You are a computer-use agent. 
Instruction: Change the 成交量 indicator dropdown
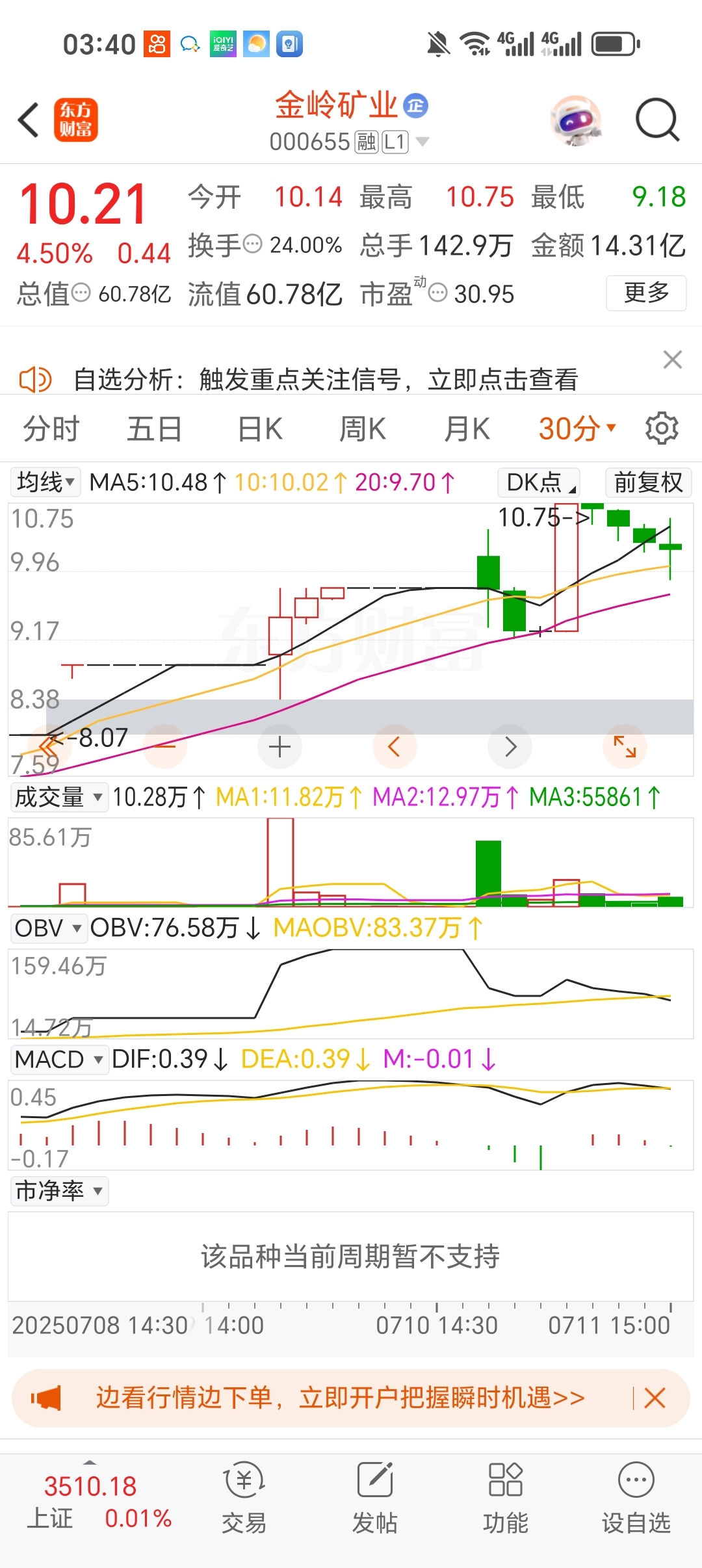click(x=58, y=797)
